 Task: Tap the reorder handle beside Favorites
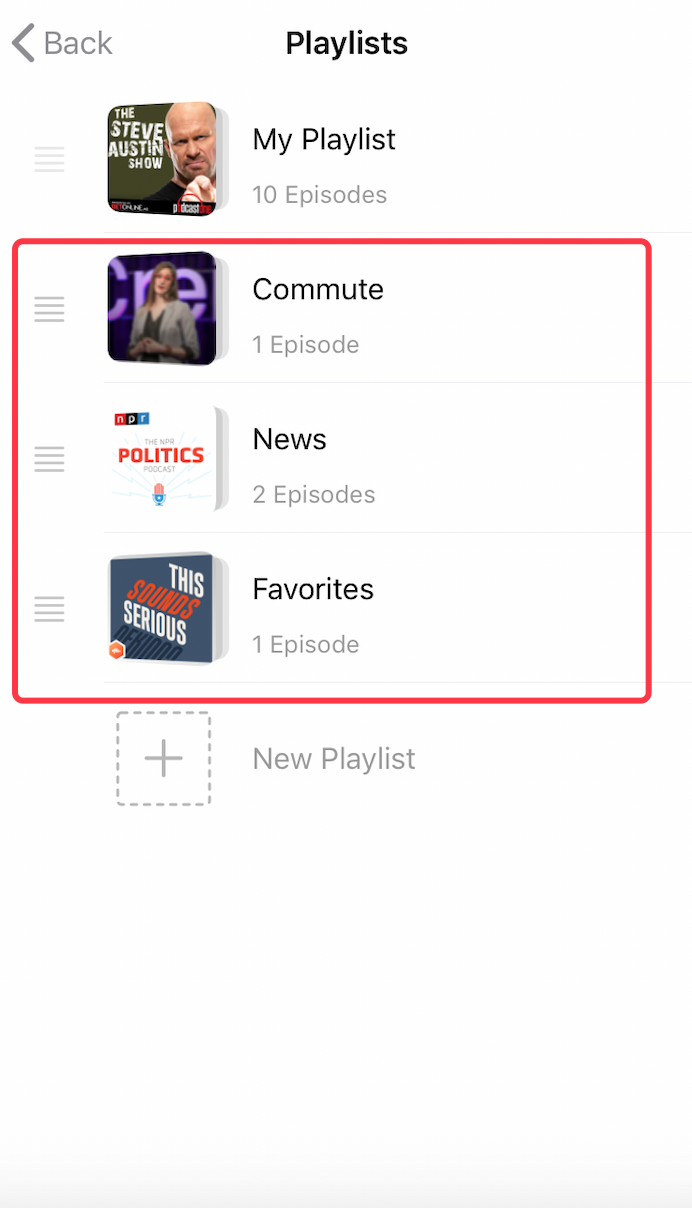50,609
